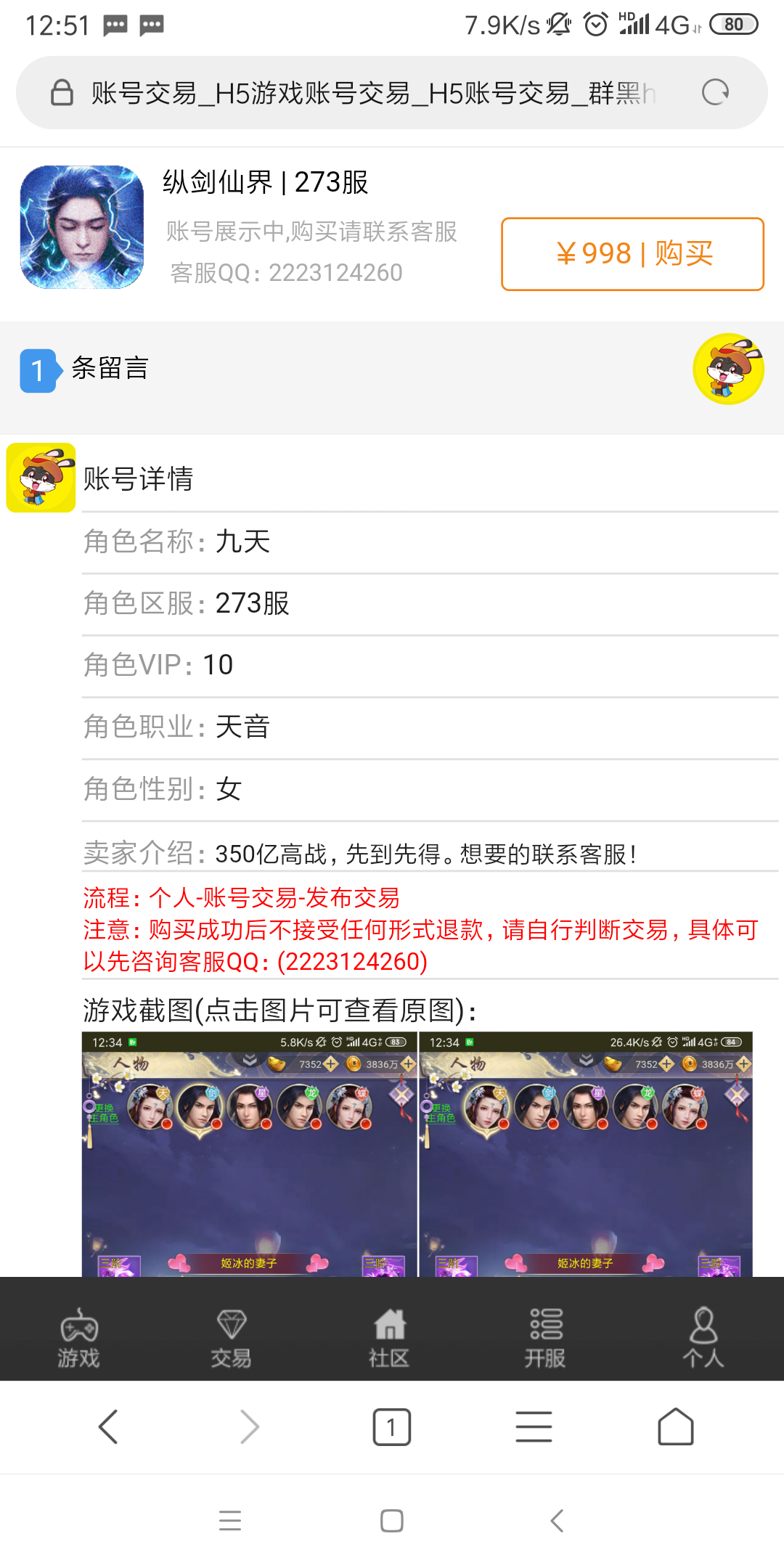The height and width of the screenshot is (1568, 784).
Task: Switch to the 社区 tab
Action: pyautogui.click(x=389, y=1337)
